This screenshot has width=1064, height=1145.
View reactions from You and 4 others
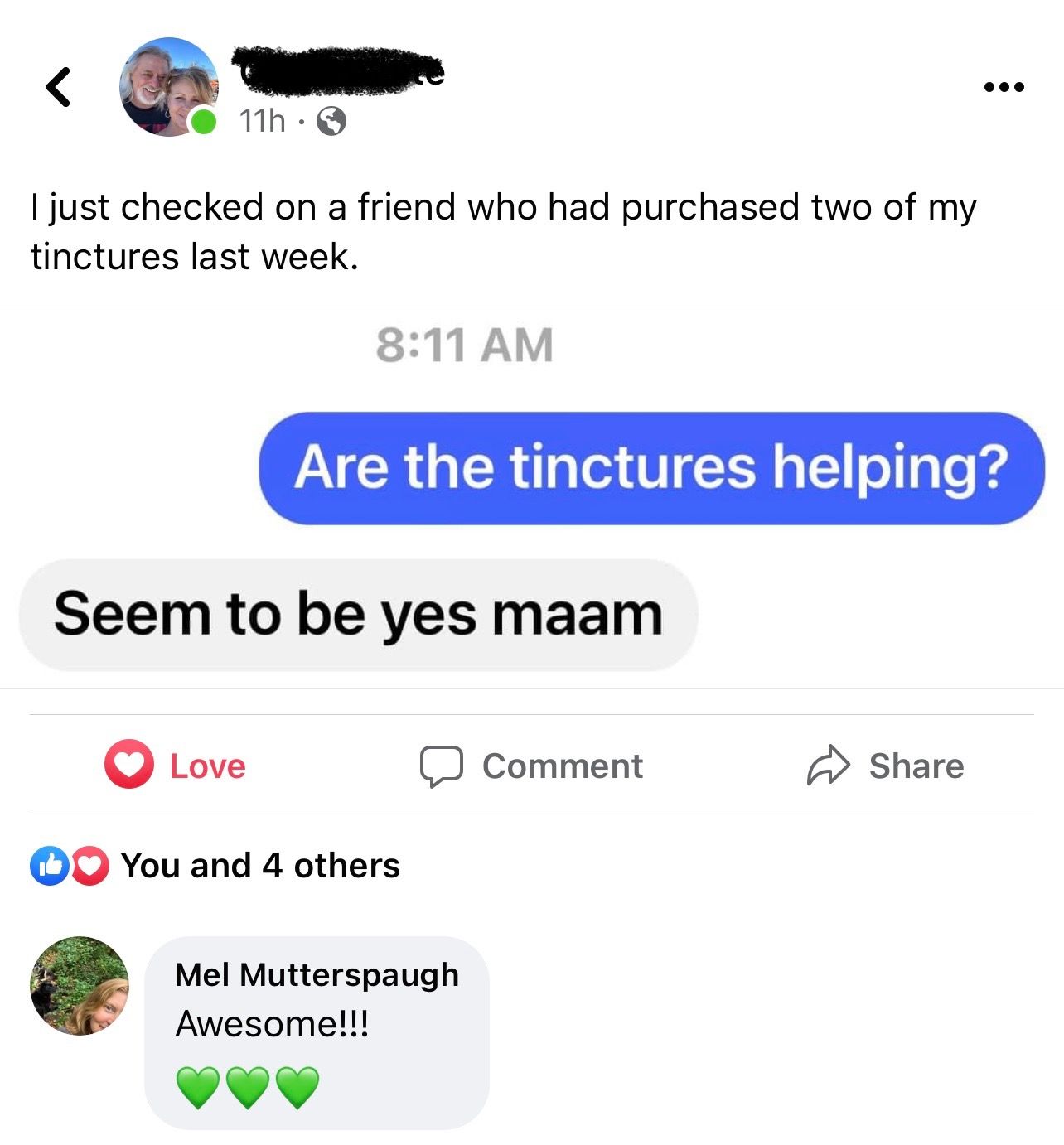pyautogui.click(x=215, y=866)
